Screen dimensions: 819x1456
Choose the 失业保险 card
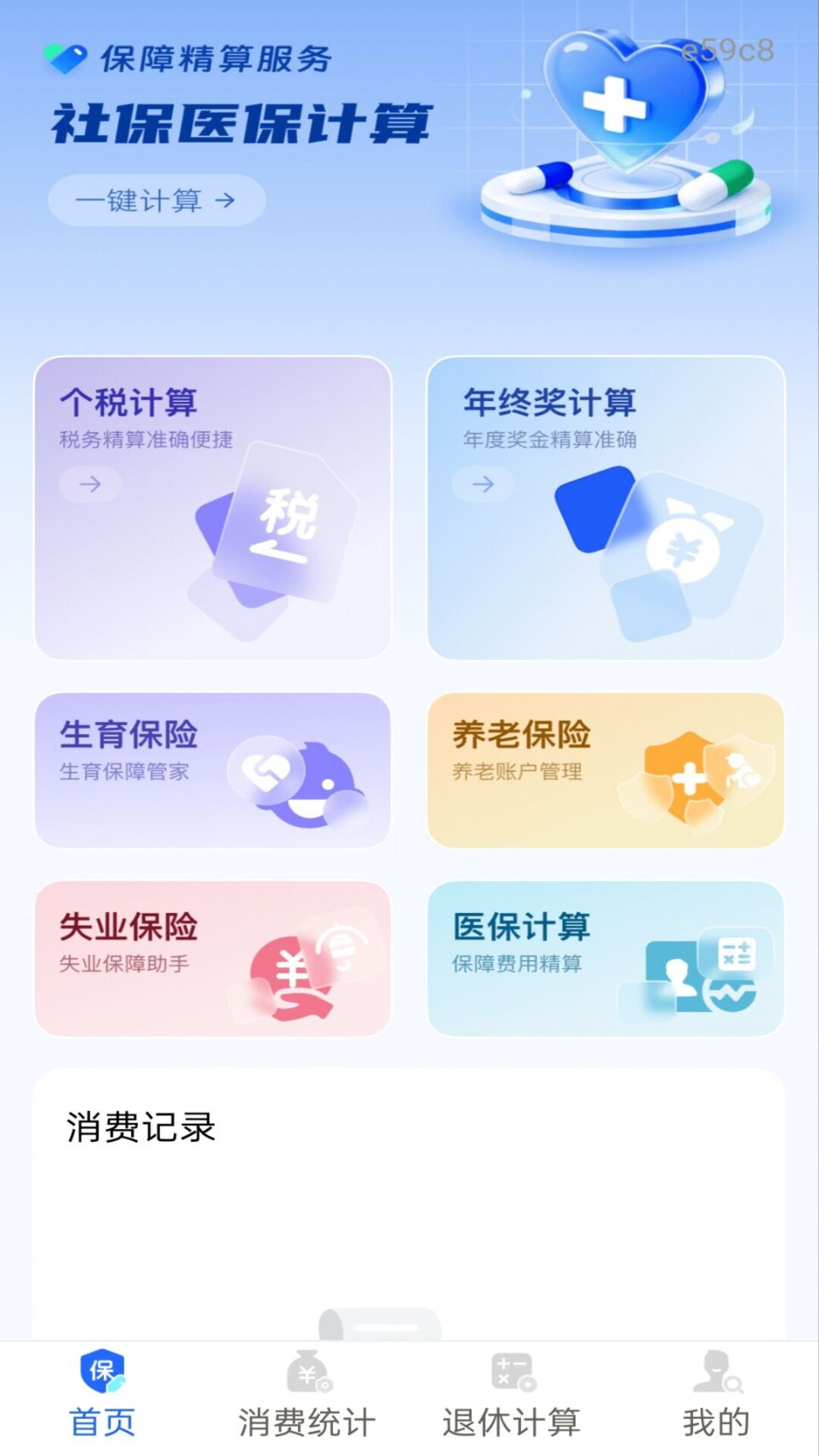213,959
